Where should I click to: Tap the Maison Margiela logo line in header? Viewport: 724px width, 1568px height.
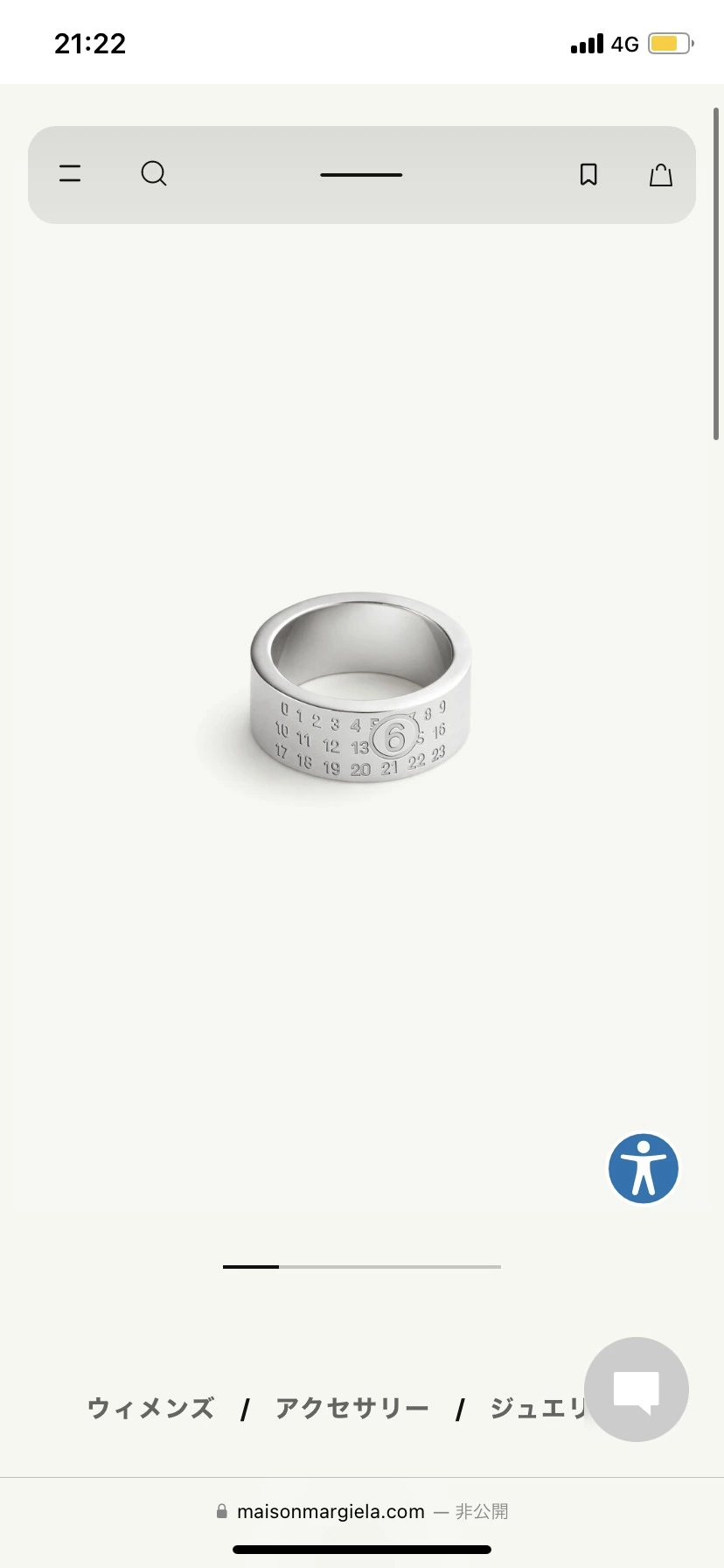(361, 175)
